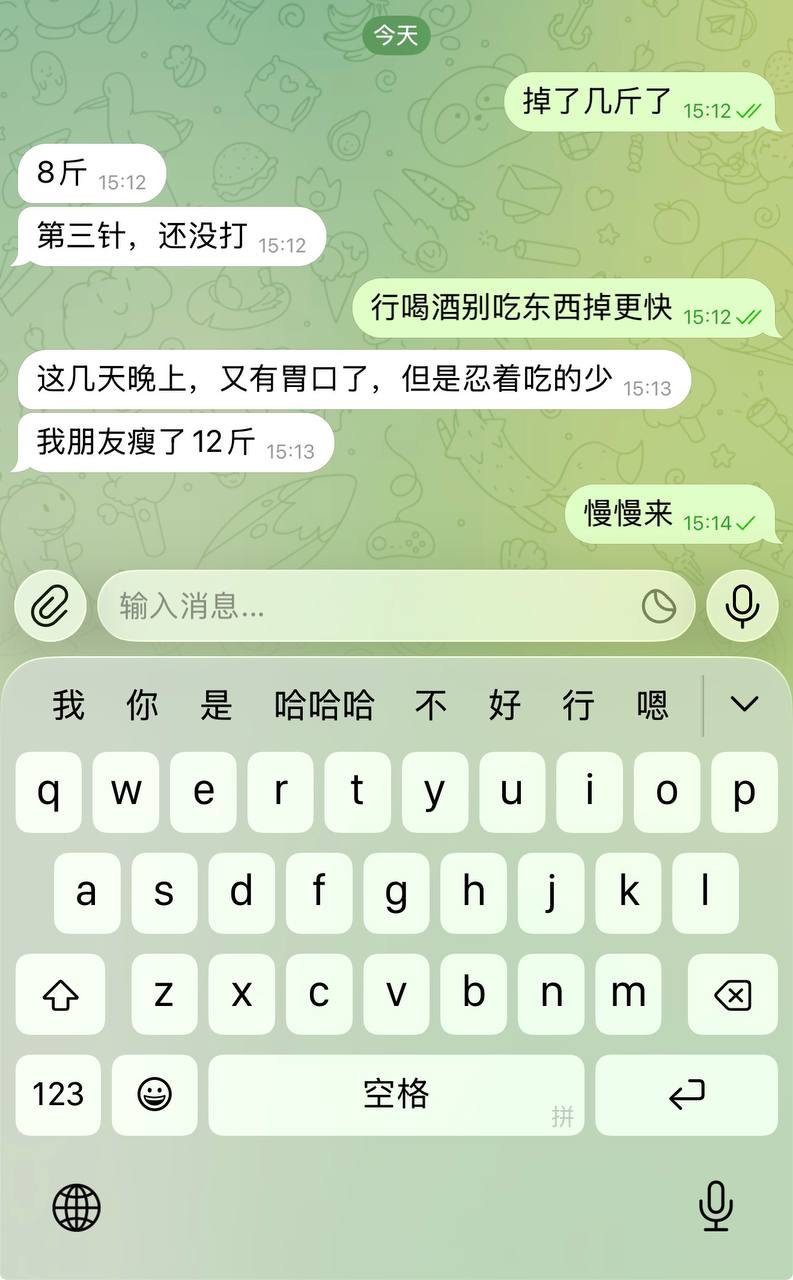The image size is (793, 1280).
Task: Tap the emoji icon on the keyboard
Action: tap(154, 1094)
